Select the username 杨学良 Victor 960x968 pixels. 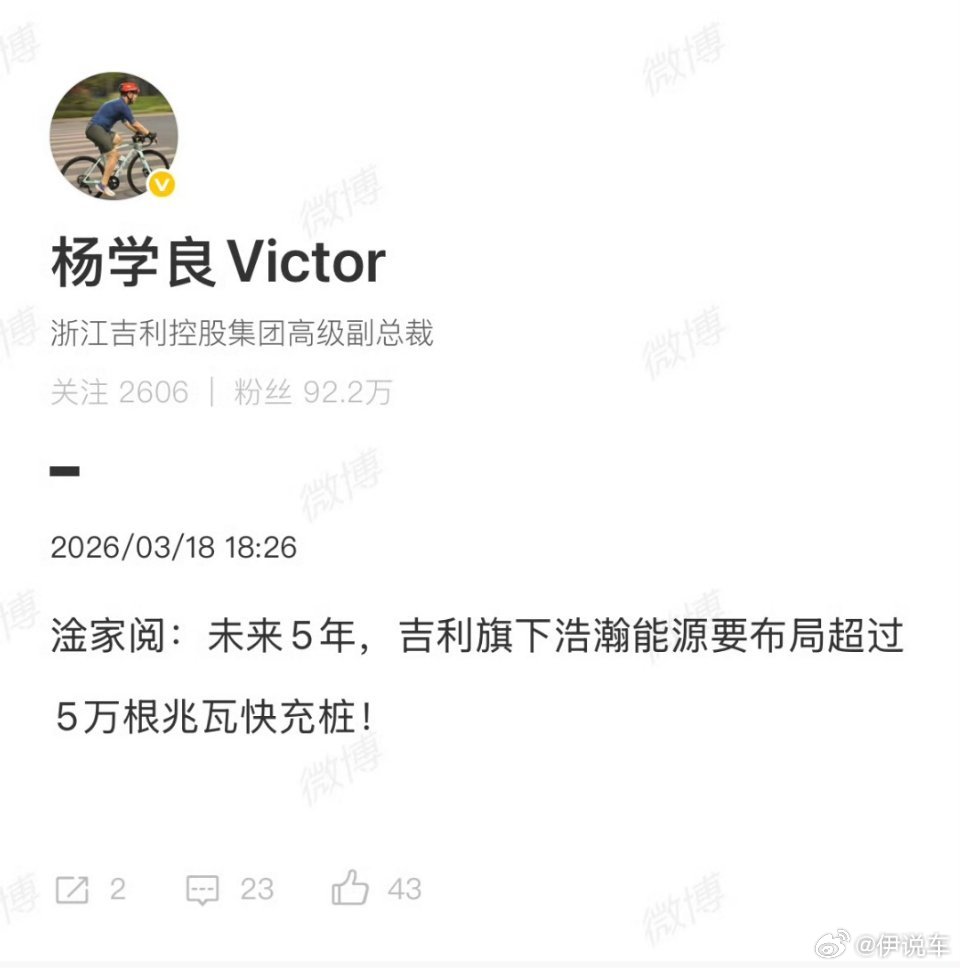(x=217, y=262)
